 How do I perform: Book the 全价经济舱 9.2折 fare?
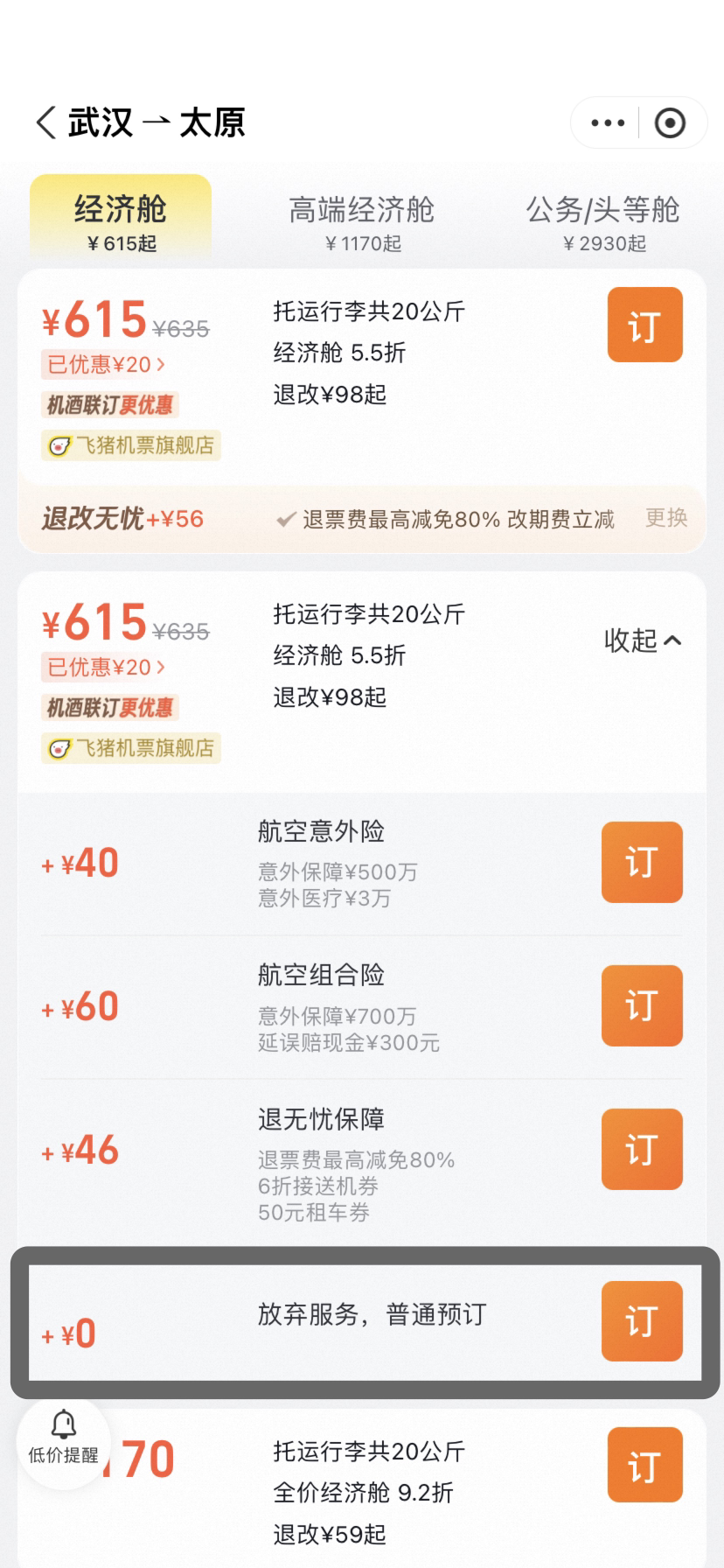(644, 1465)
